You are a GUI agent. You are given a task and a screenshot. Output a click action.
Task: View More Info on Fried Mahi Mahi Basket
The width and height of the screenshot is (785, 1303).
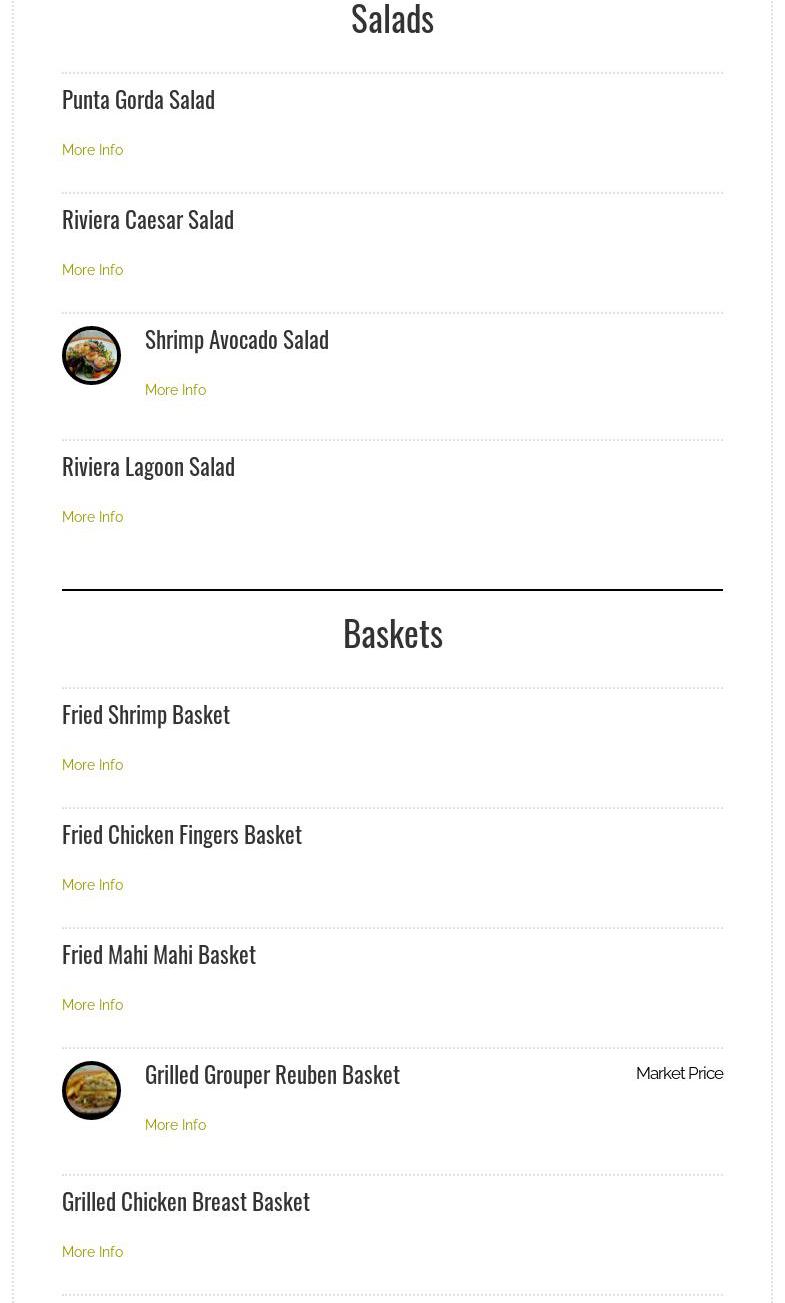92,1005
